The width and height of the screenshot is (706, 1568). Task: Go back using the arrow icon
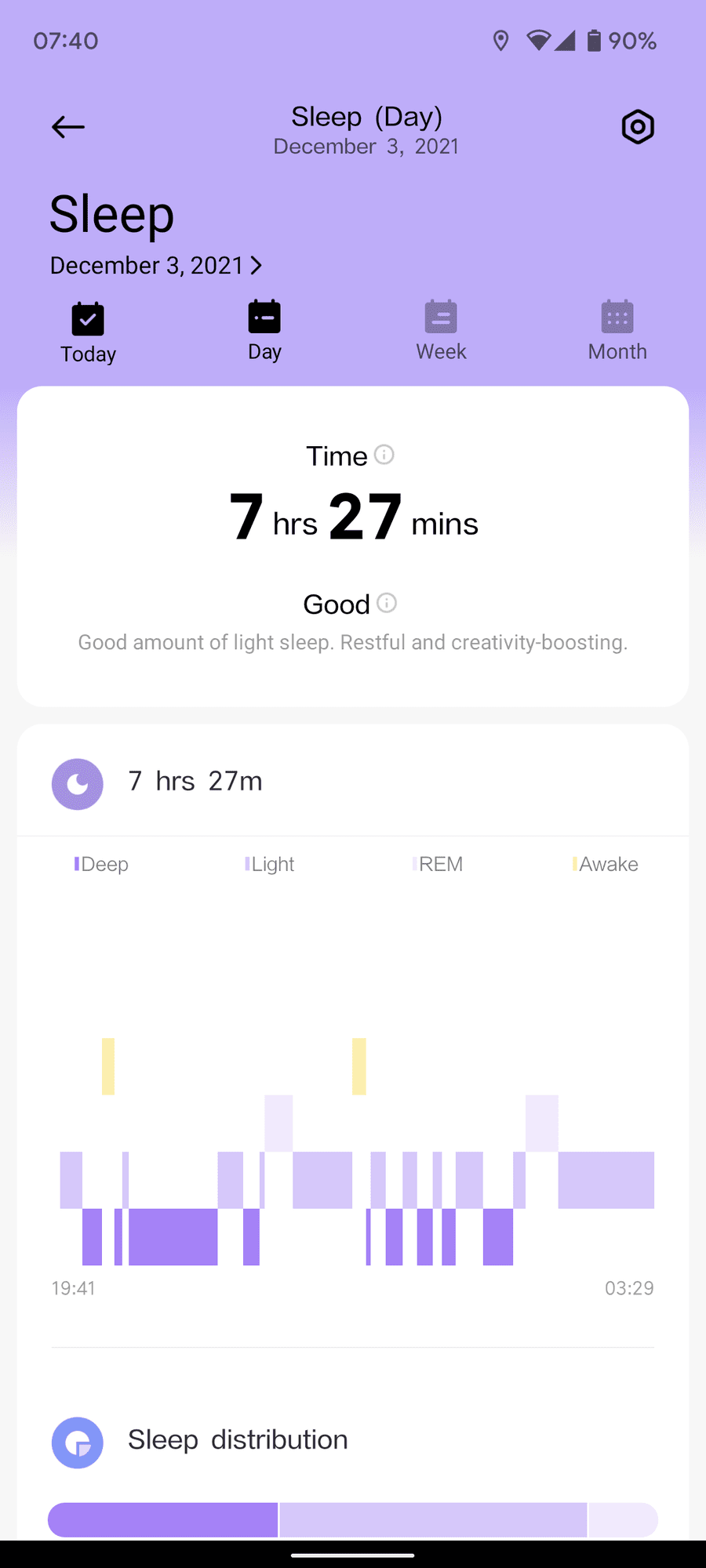click(x=68, y=127)
